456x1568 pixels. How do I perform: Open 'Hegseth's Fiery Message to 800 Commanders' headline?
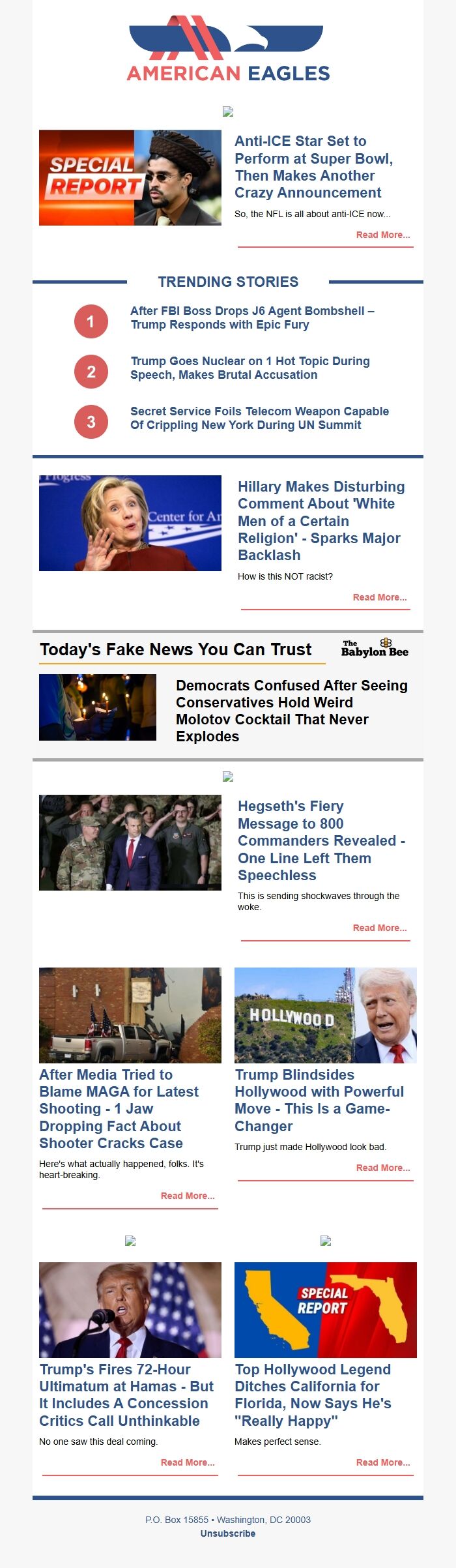tap(321, 840)
